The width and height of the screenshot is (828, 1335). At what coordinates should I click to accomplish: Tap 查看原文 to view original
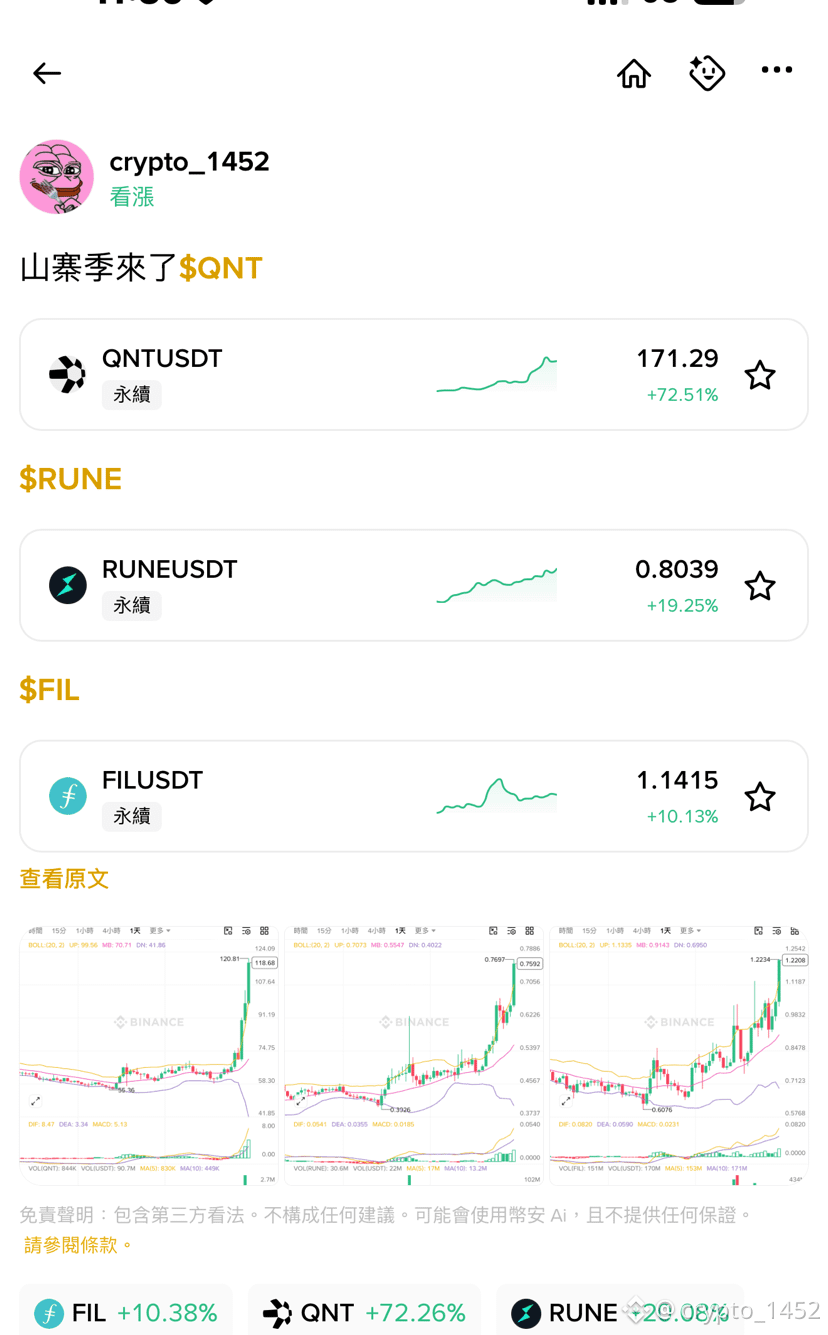64,879
